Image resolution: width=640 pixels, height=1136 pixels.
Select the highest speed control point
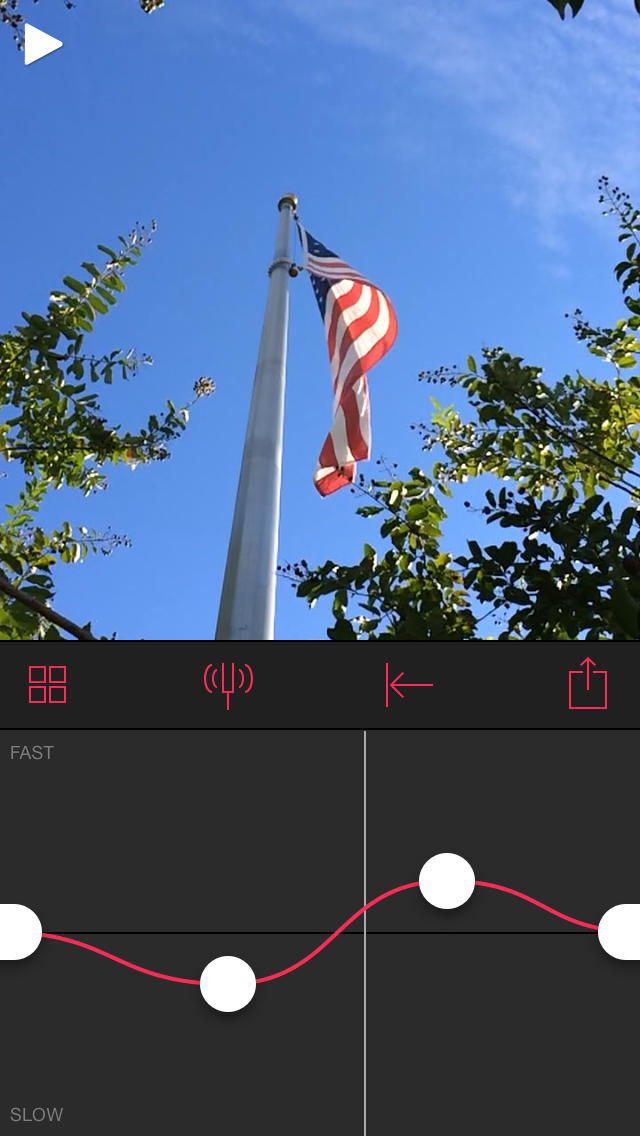click(446, 881)
